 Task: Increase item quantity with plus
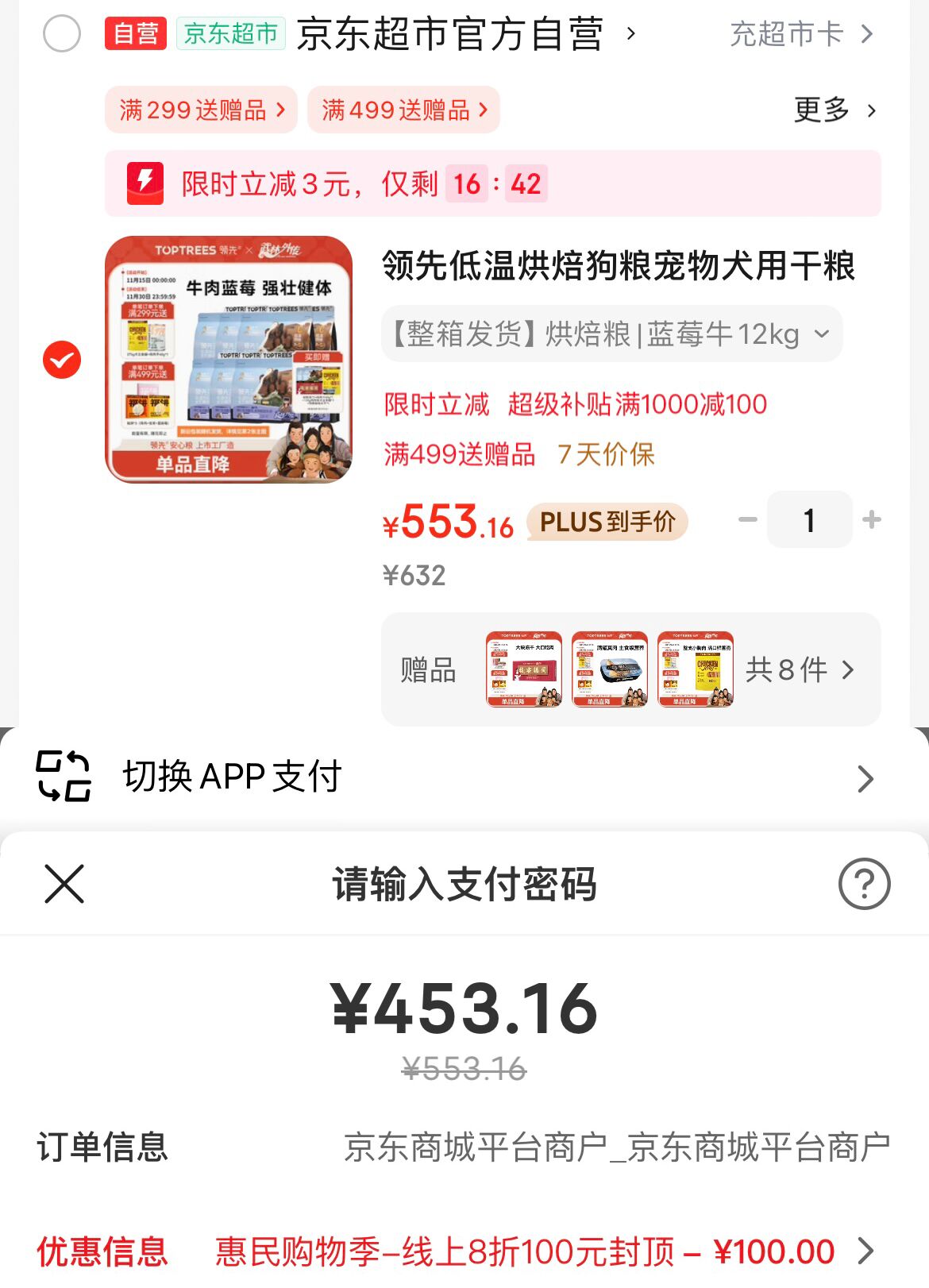(872, 520)
